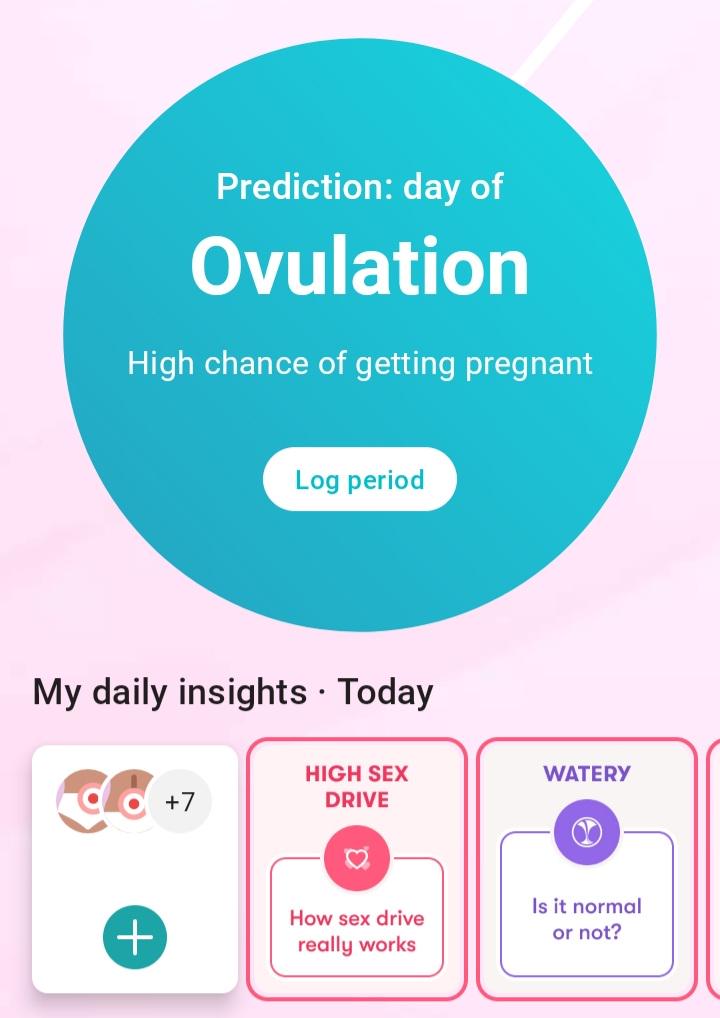
Task: Tap the teal plus icon to log symptoms
Action: pyautogui.click(x=133, y=937)
